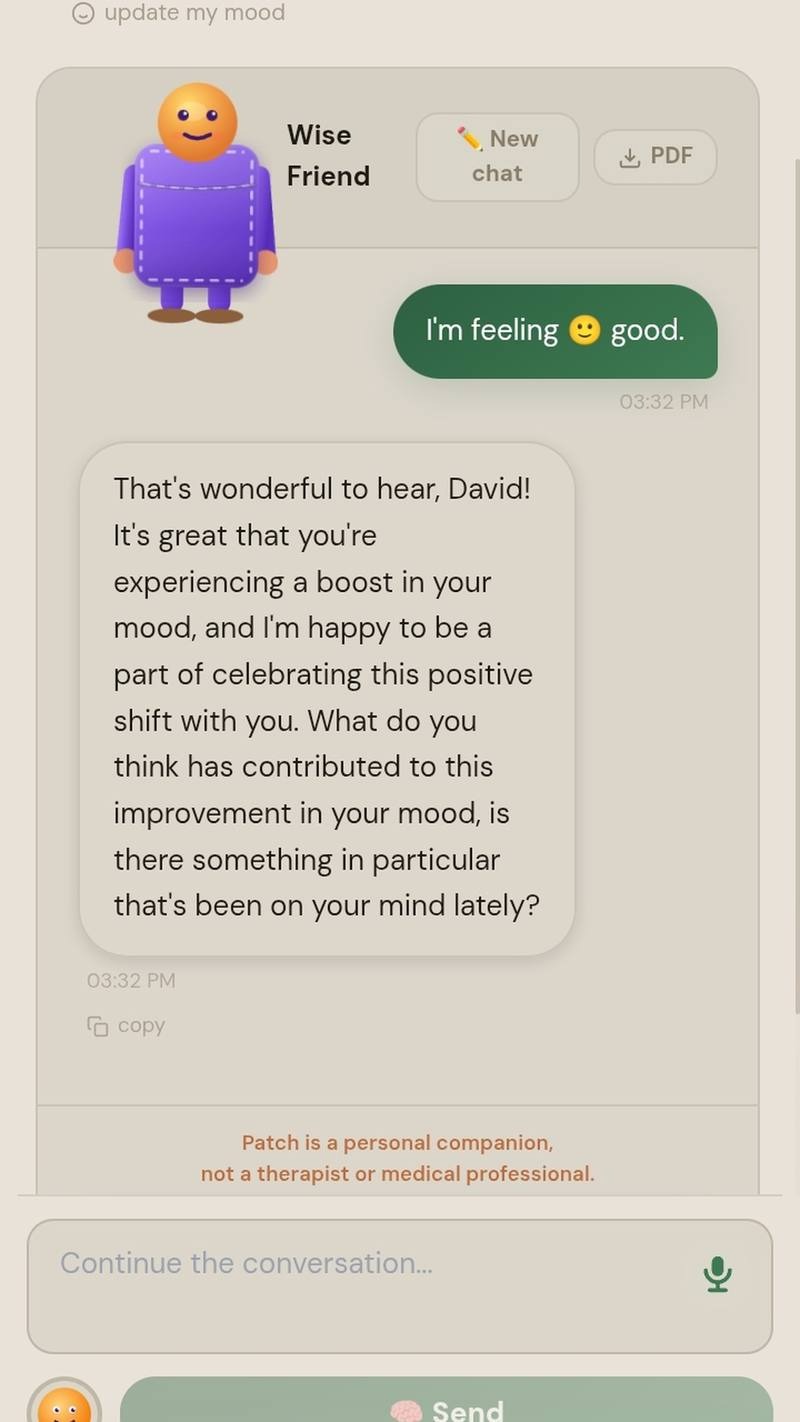Activate the microphone for voice input
The image size is (800, 1422).
tap(717, 1274)
